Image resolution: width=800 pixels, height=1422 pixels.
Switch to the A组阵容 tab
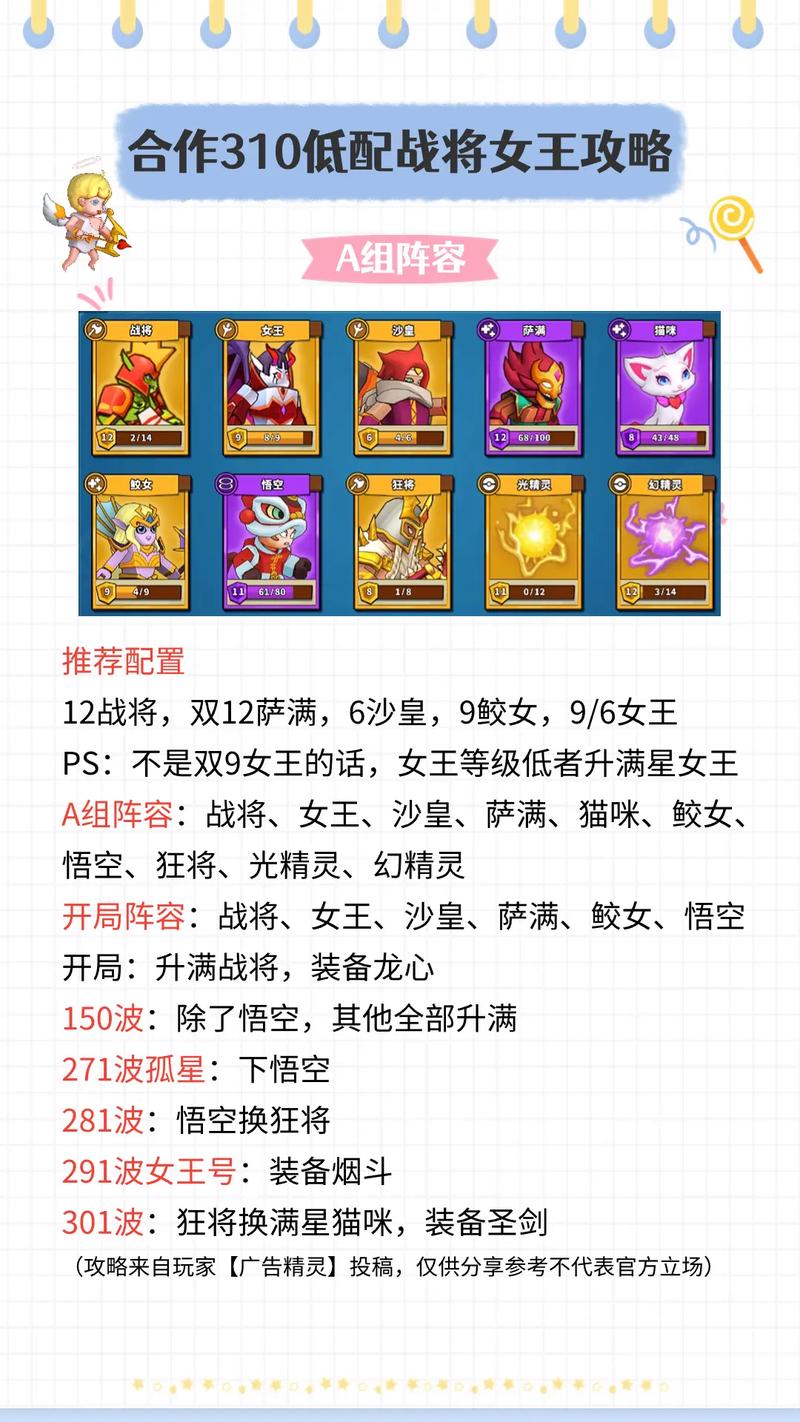400,258
